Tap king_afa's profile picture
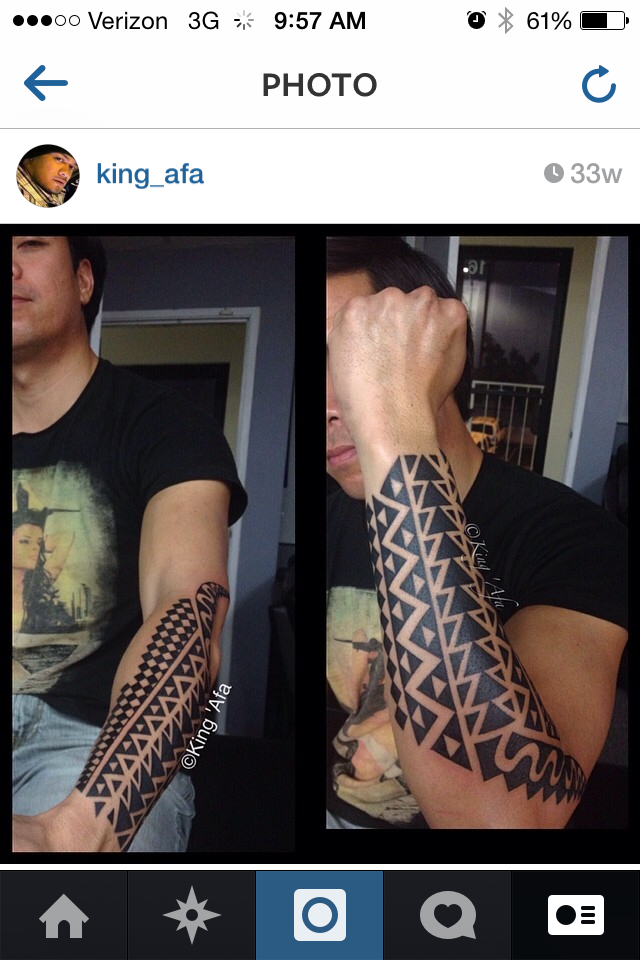The height and width of the screenshot is (960, 640). pos(48,176)
